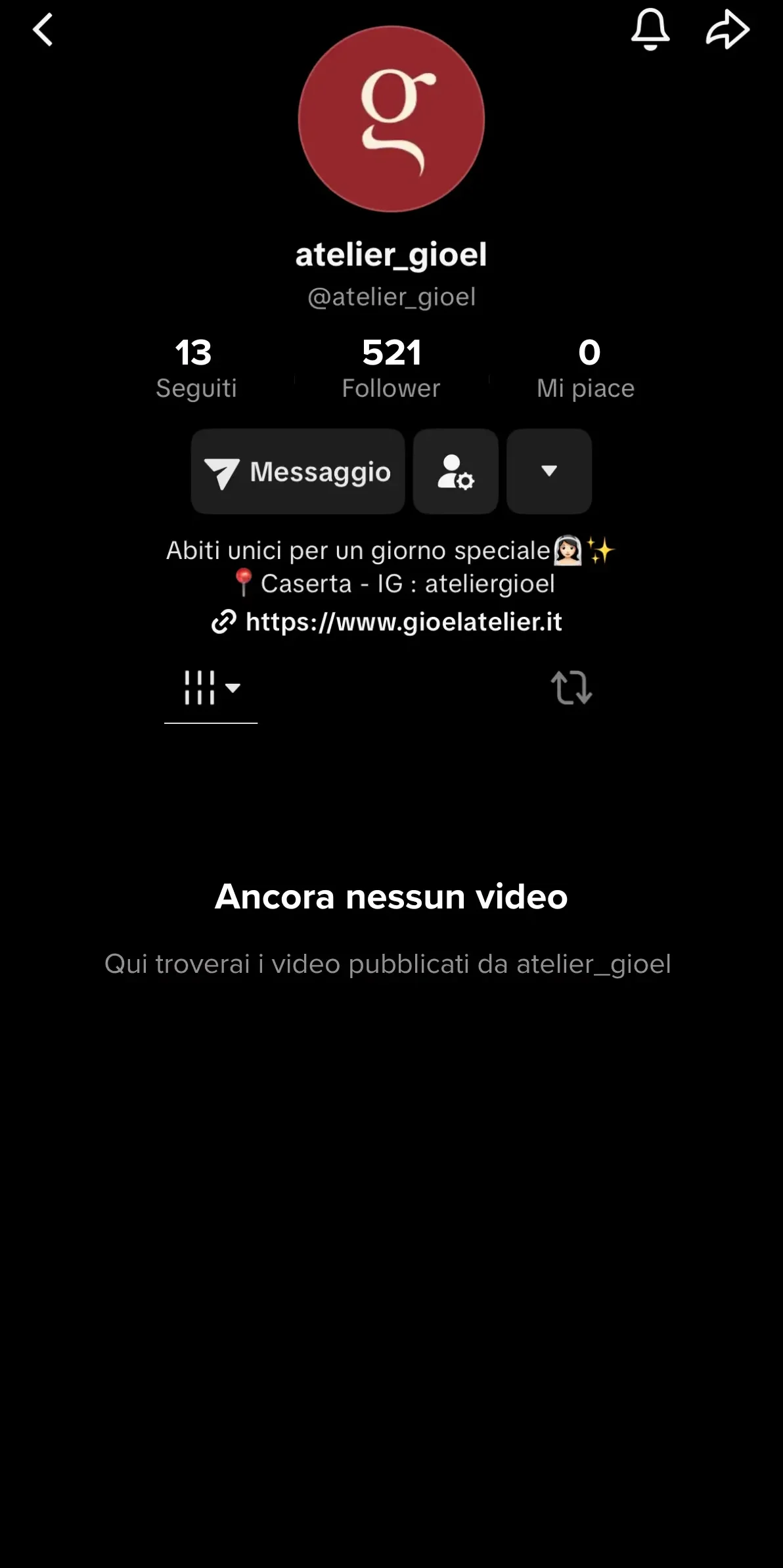783x1568 pixels.
Task: Go back using the top arrow
Action: pyautogui.click(x=43, y=30)
